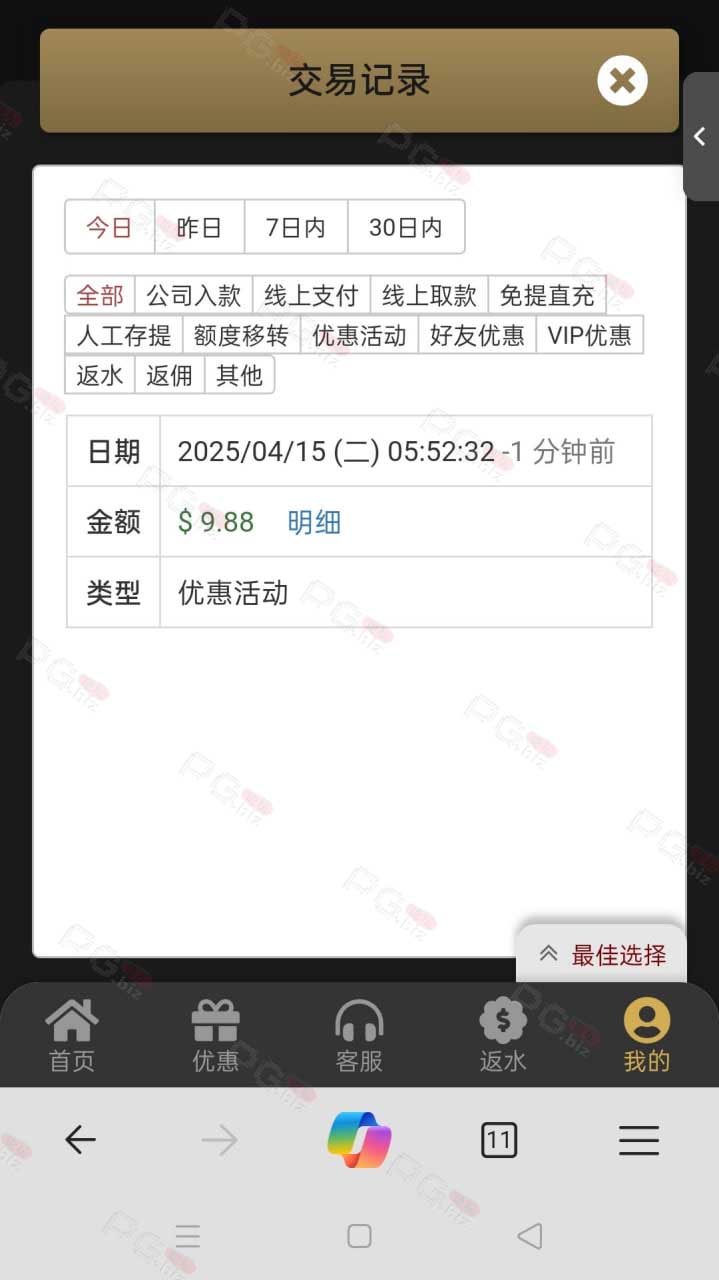Filter records by 线上支付

coord(311,295)
